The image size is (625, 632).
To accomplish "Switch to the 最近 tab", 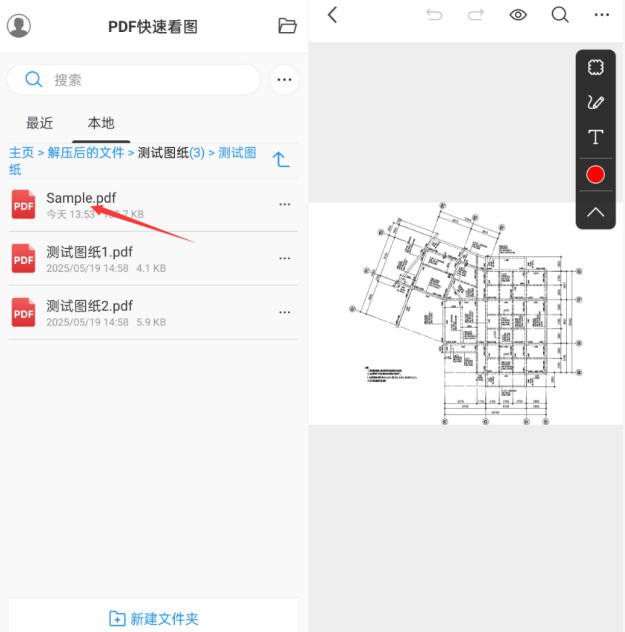I will [40, 123].
